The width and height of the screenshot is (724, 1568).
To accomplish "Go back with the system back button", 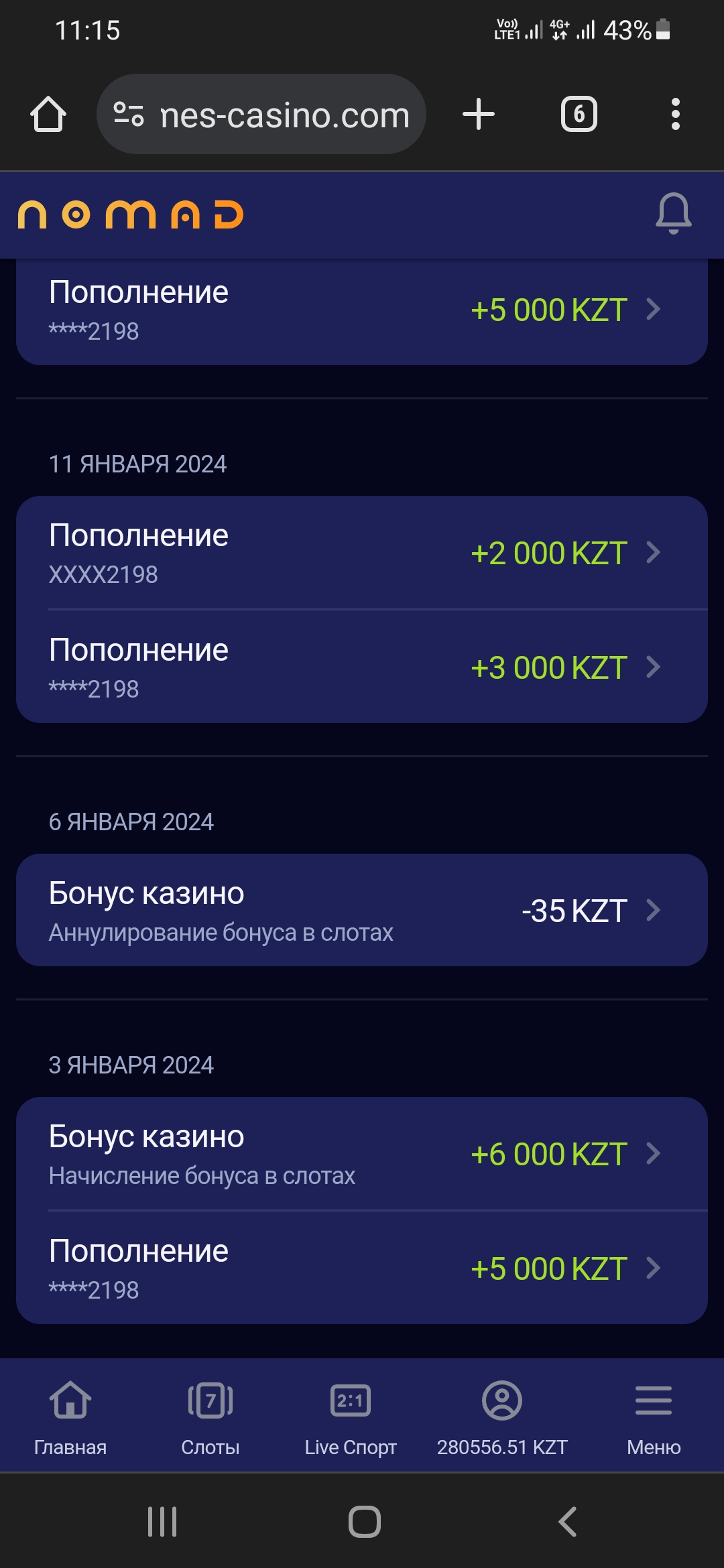I will point(567,1521).
